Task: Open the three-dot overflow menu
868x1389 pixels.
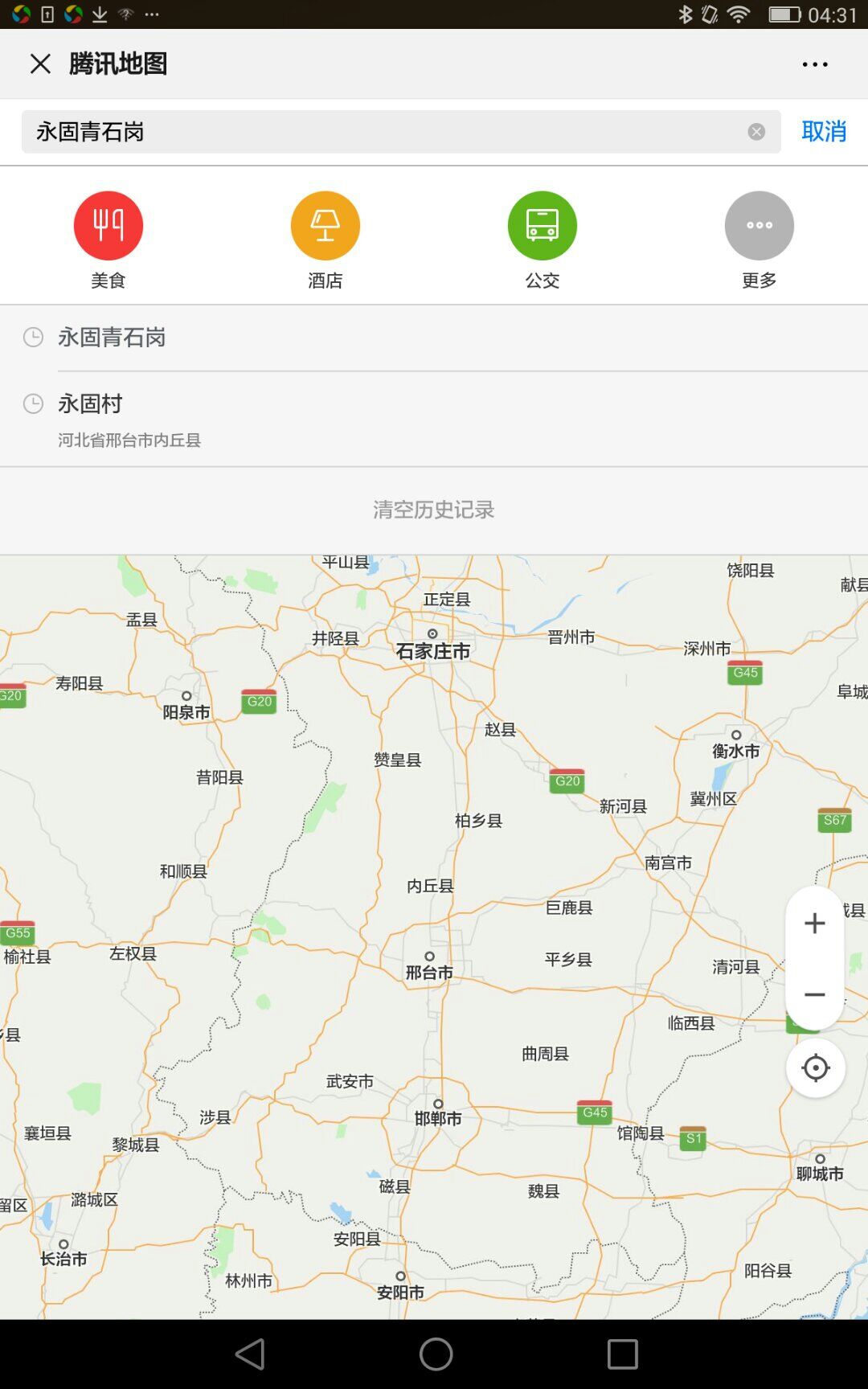Action: point(814,64)
